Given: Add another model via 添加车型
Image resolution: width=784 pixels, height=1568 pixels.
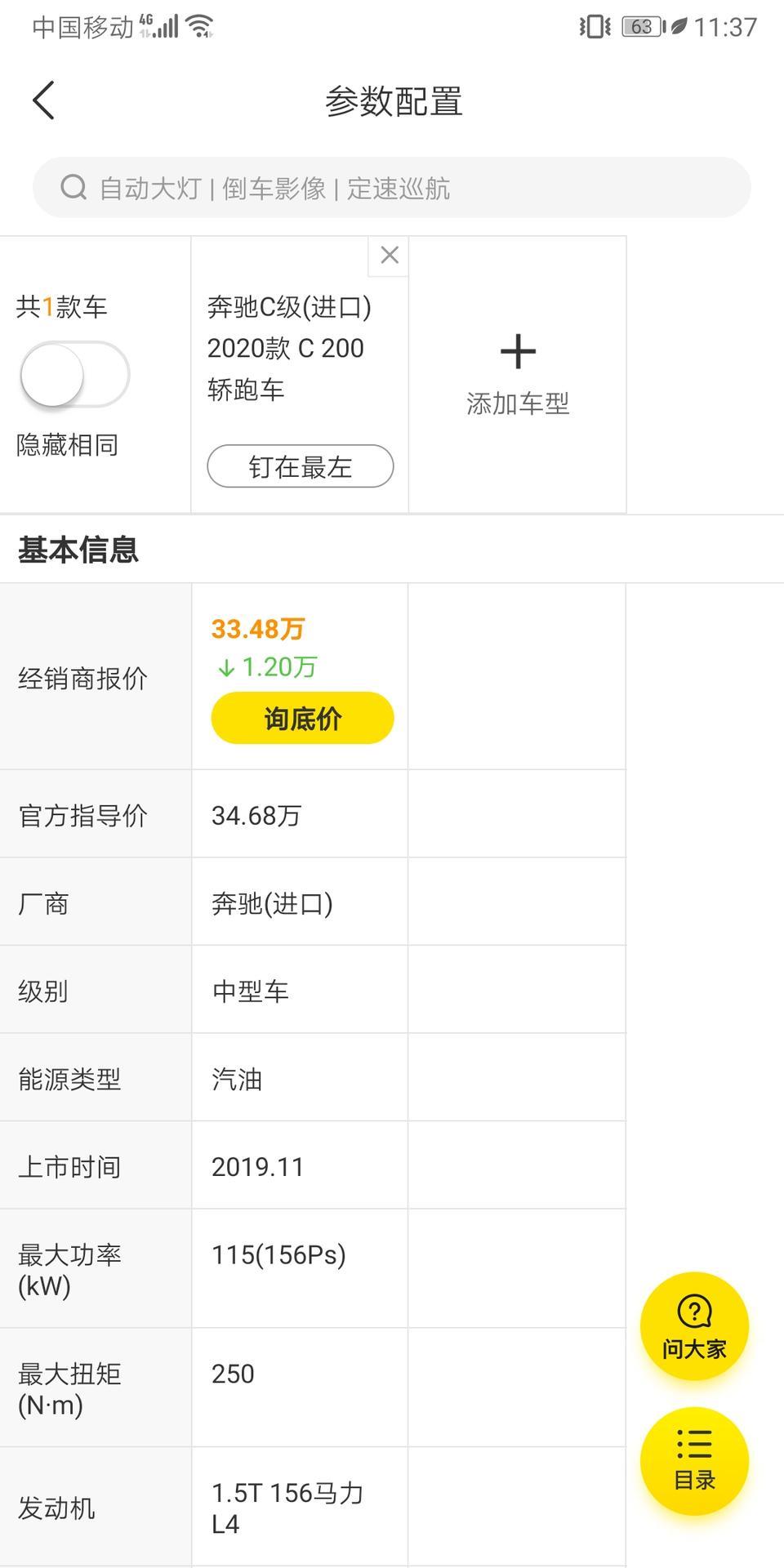Looking at the screenshot, I should pyautogui.click(x=518, y=375).
